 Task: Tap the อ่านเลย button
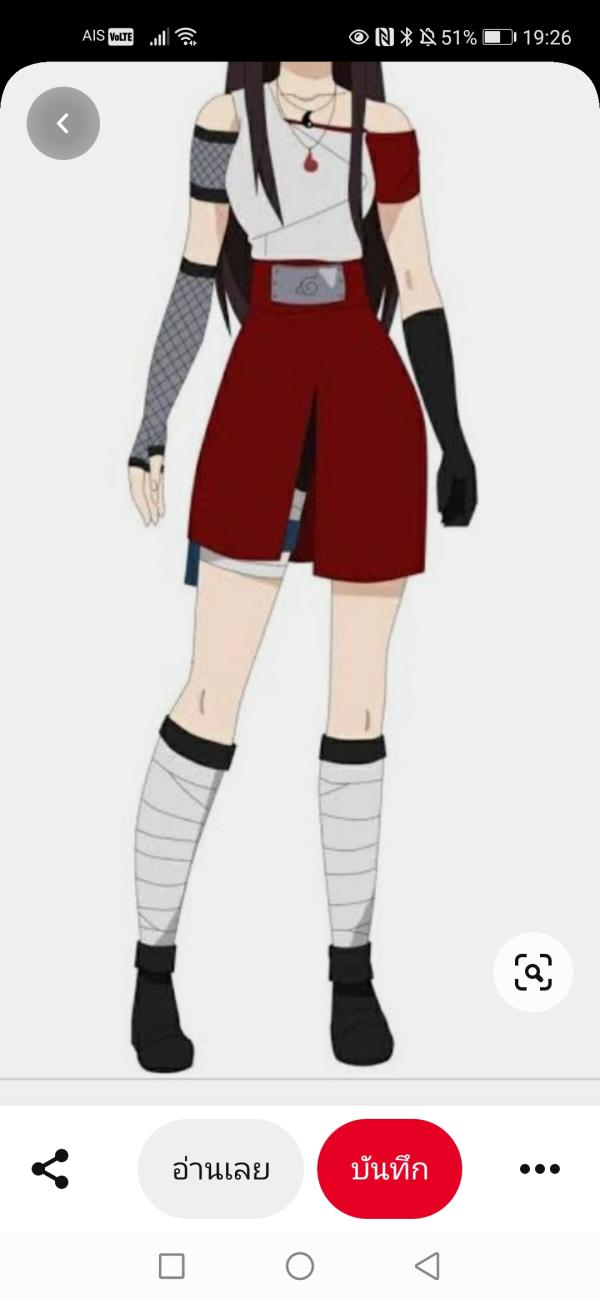tap(220, 1169)
